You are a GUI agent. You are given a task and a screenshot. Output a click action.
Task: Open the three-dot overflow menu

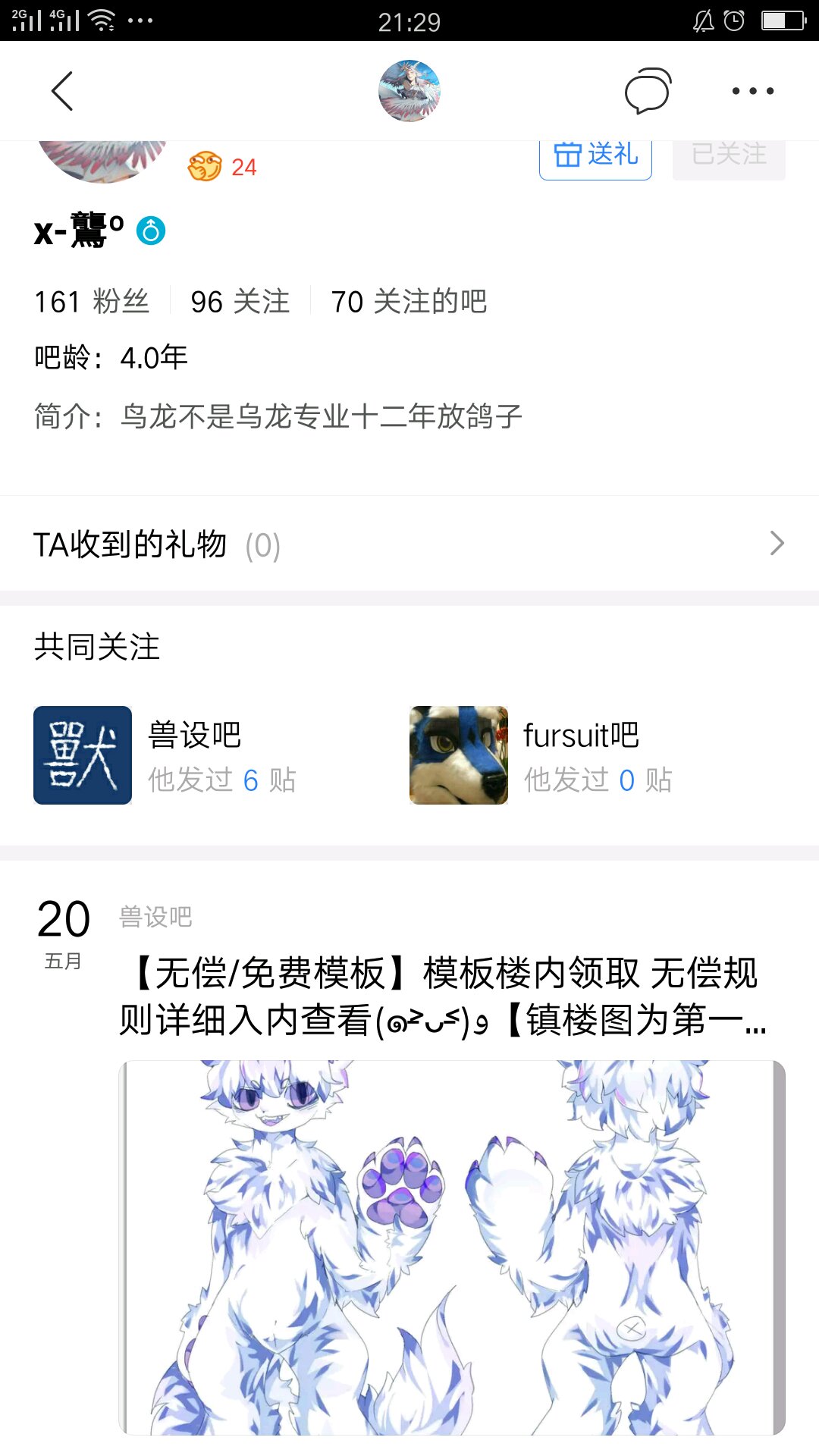[x=752, y=91]
